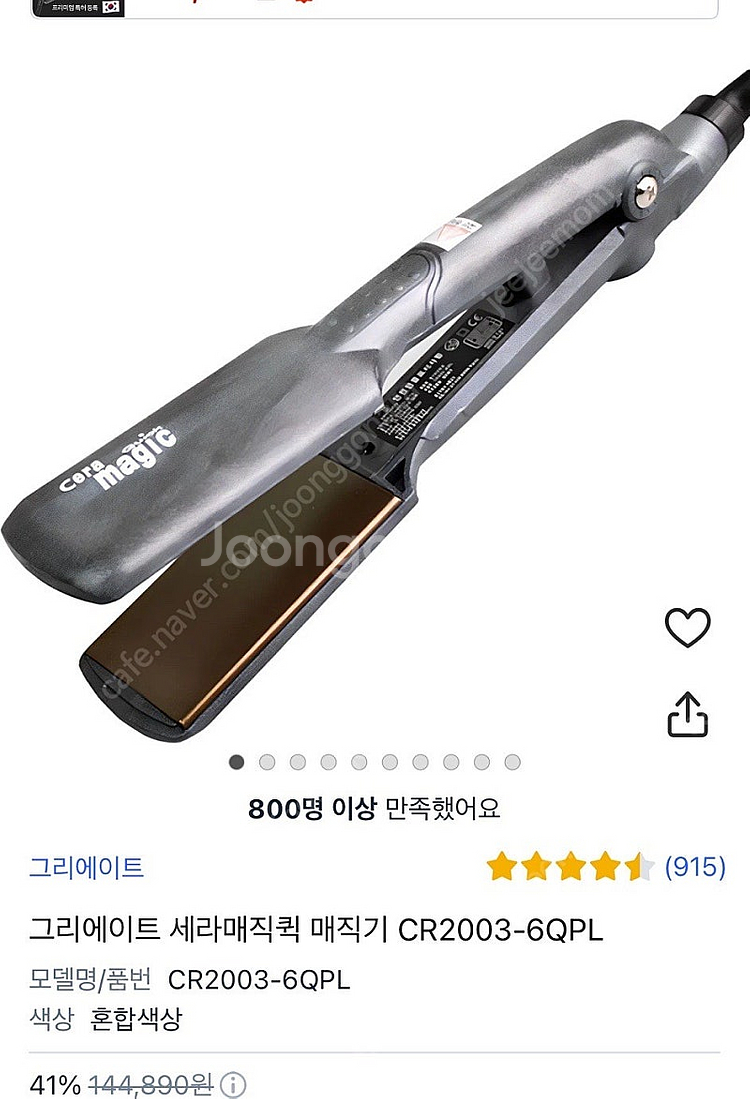The height and width of the screenshot is (1099, 750).
Task: Jump to the second image indicator dot
Action: (267, 762)
